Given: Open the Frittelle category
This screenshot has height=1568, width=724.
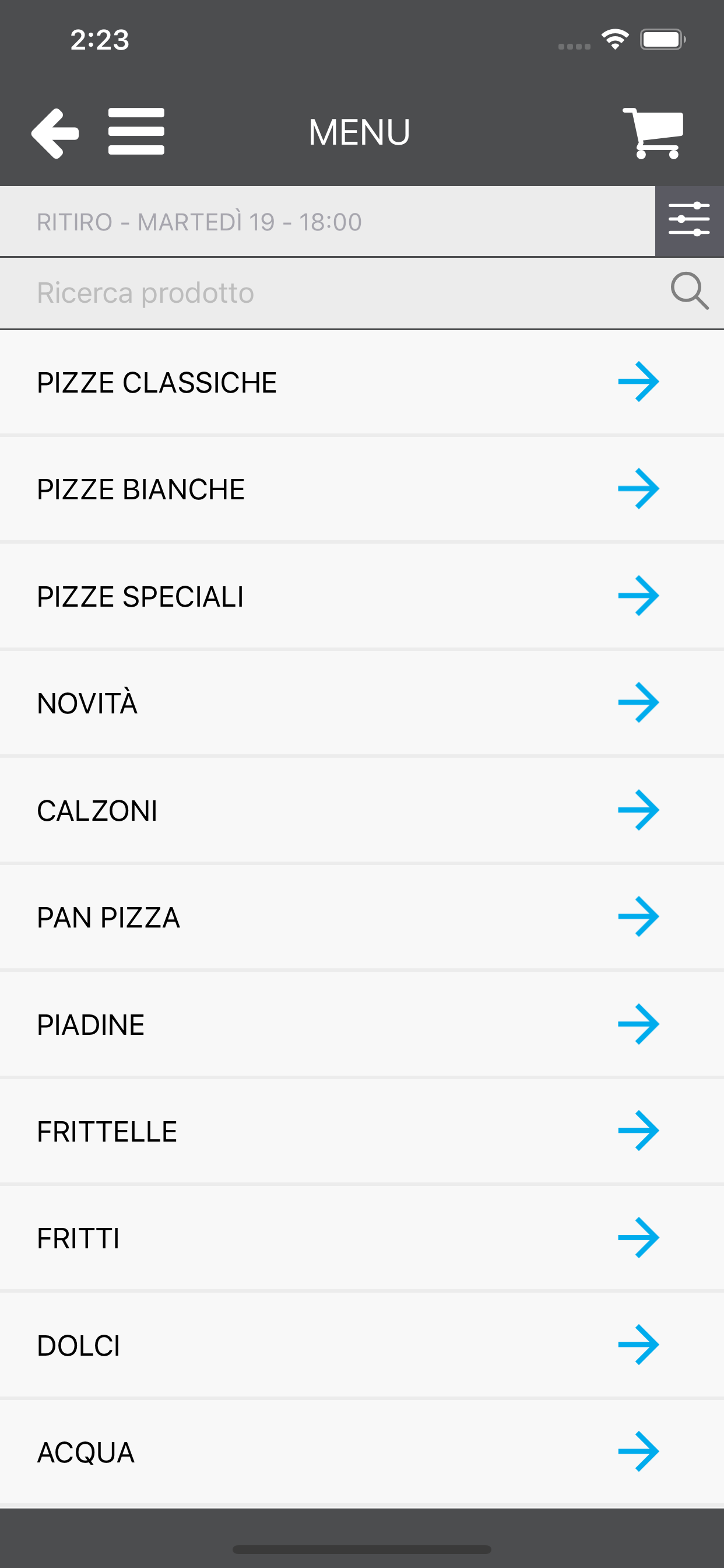Looking at the screenshot, I should tap(362, 1132).
